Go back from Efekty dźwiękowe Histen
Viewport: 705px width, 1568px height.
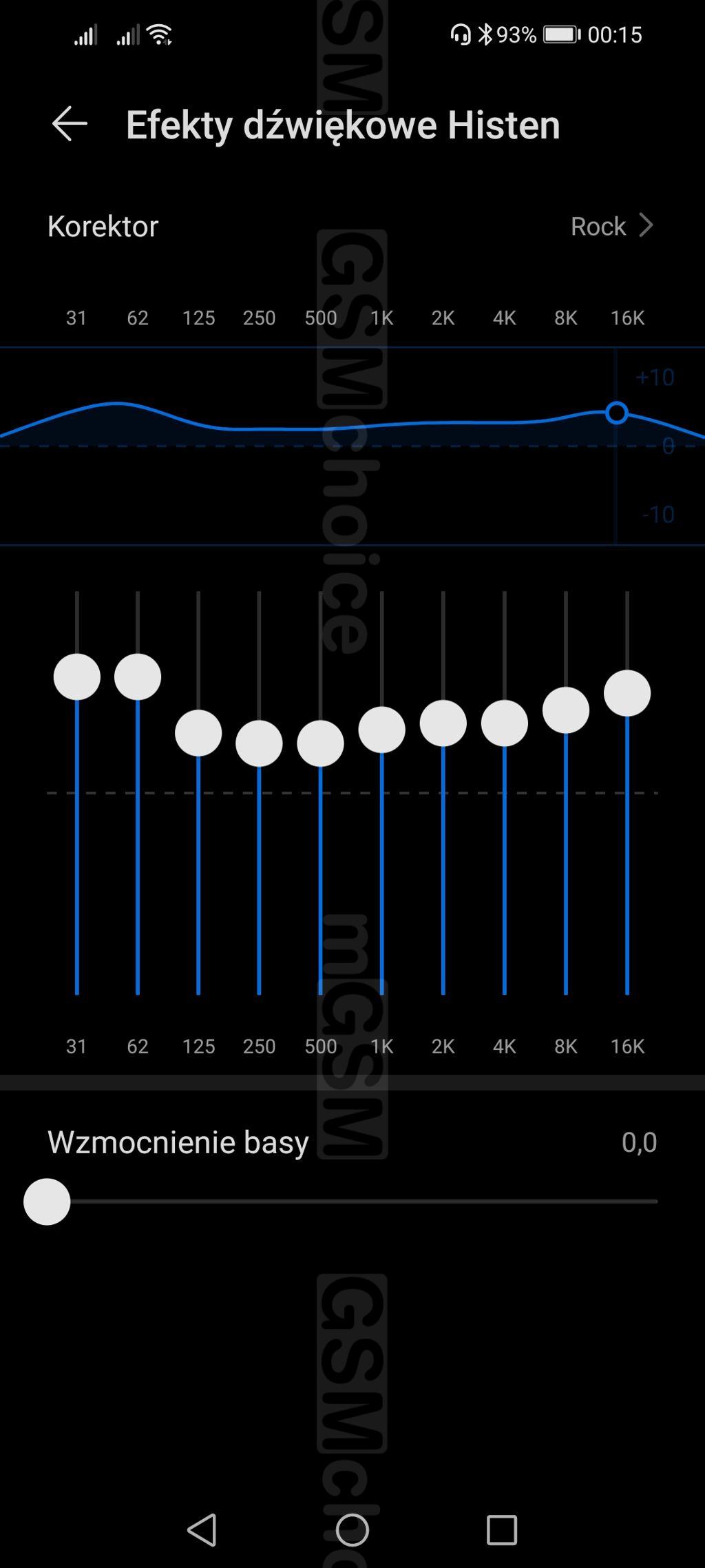pyautogui.click(x=70, y=124)
